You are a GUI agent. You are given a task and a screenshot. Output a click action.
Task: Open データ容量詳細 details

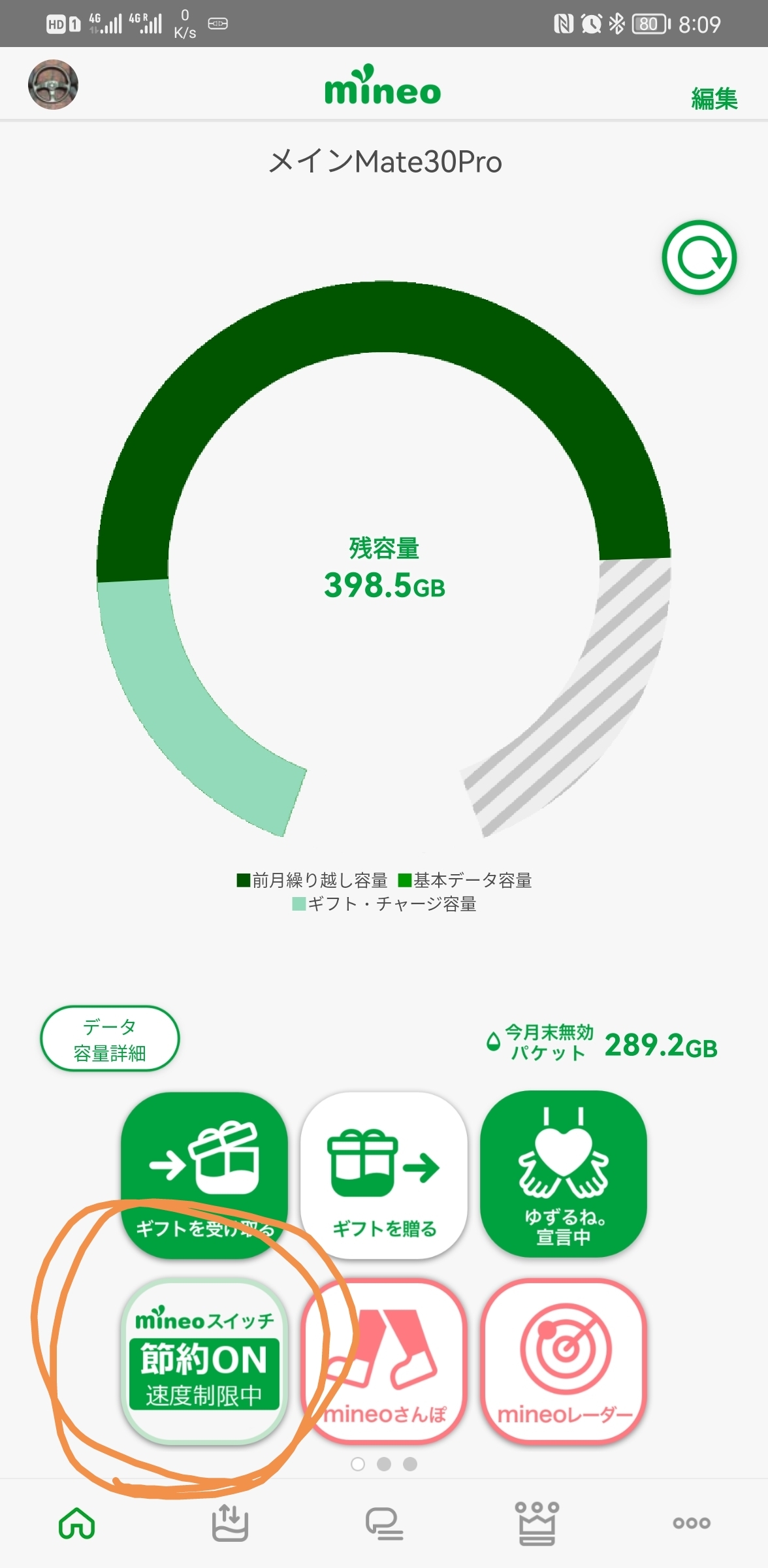(x=110, y=1039)
